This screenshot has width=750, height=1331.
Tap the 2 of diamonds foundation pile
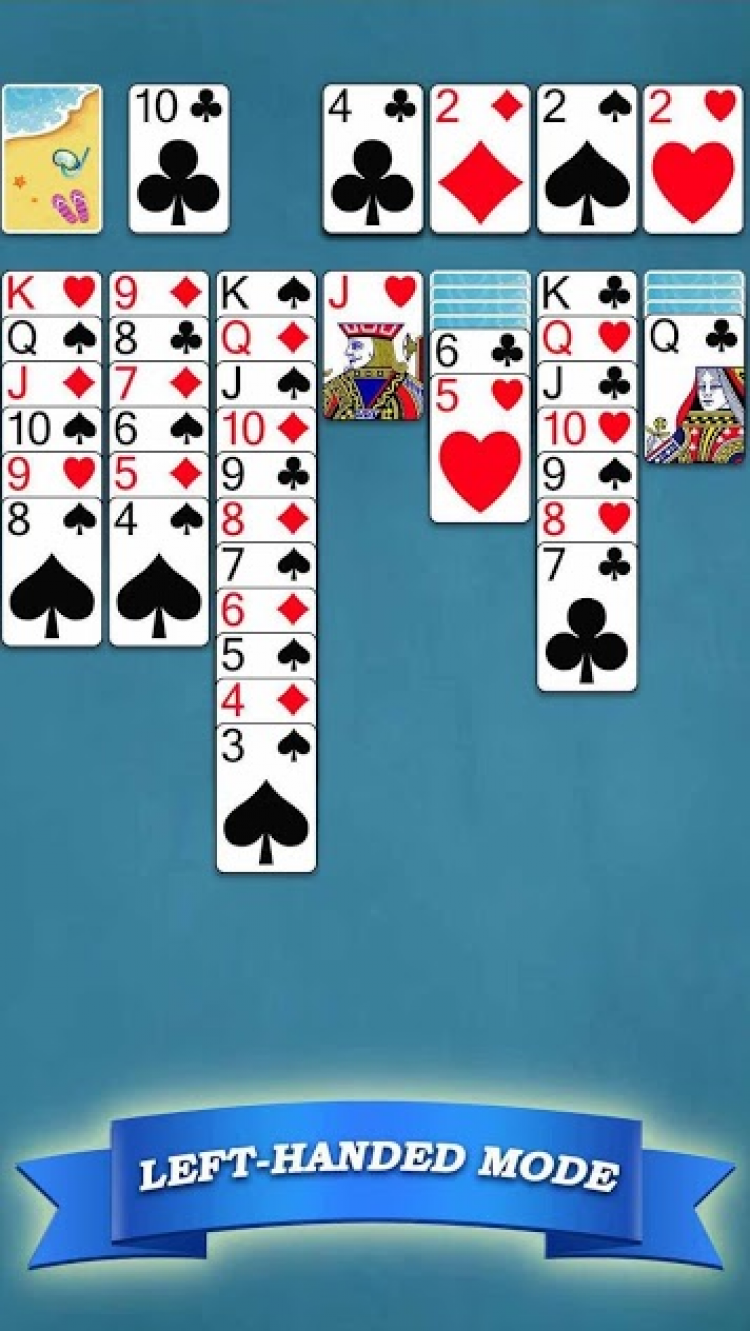tap(480, 159)
